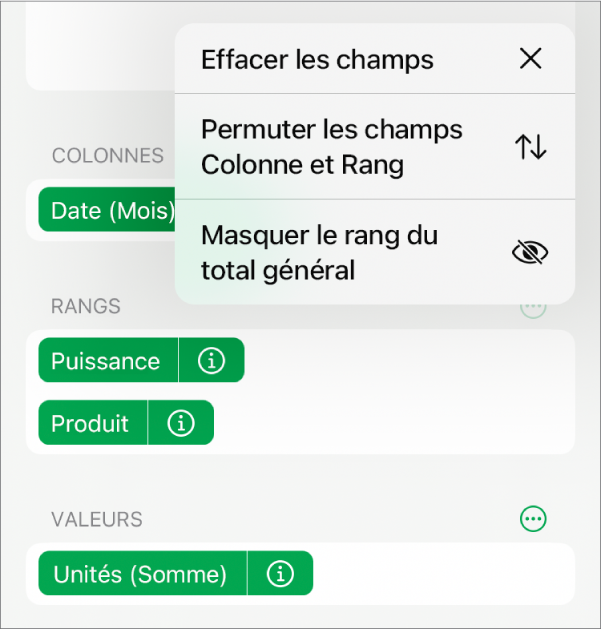Viewport: 601px width, 630px height.
Task: Open info for the Puissance field
Action: point(211,362)
